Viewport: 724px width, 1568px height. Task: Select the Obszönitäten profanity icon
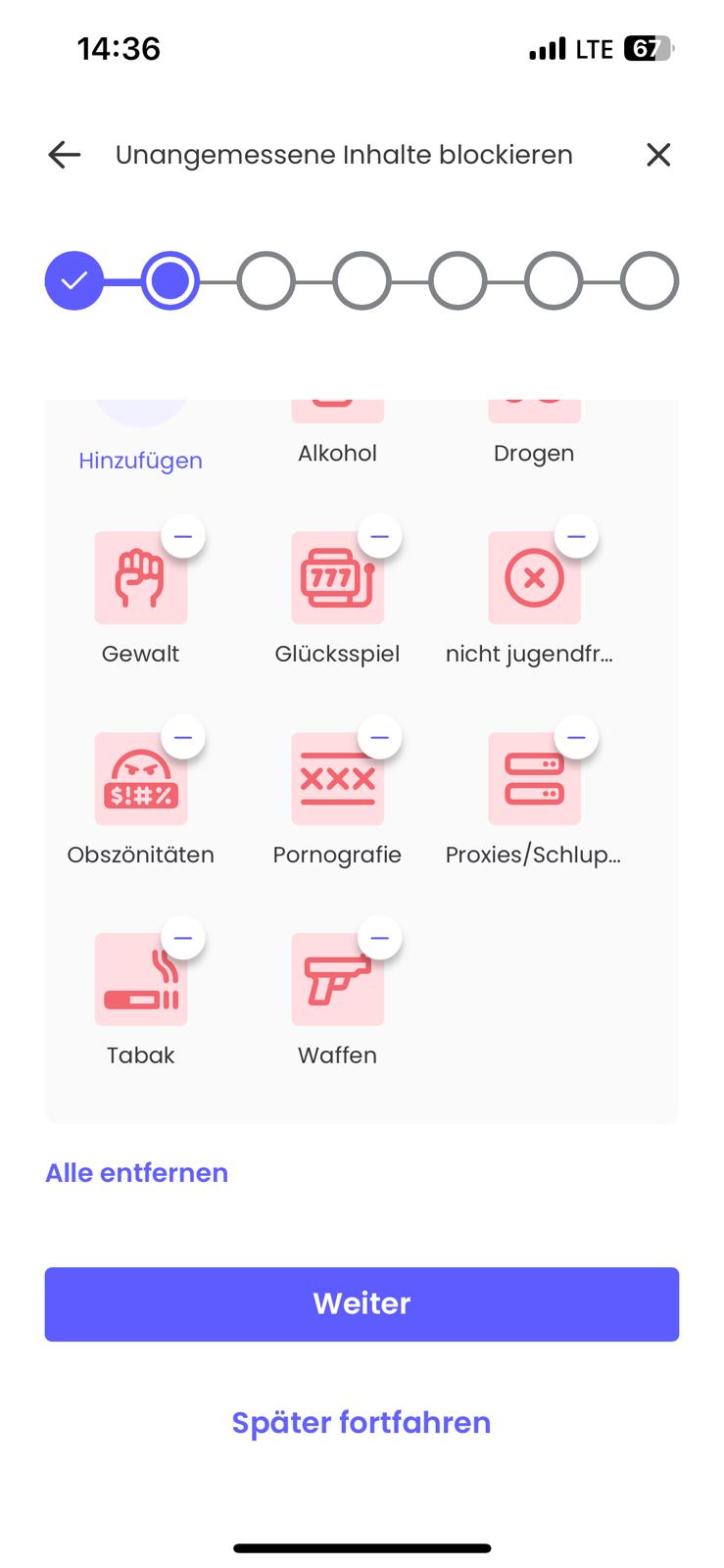tap(140, 779)
